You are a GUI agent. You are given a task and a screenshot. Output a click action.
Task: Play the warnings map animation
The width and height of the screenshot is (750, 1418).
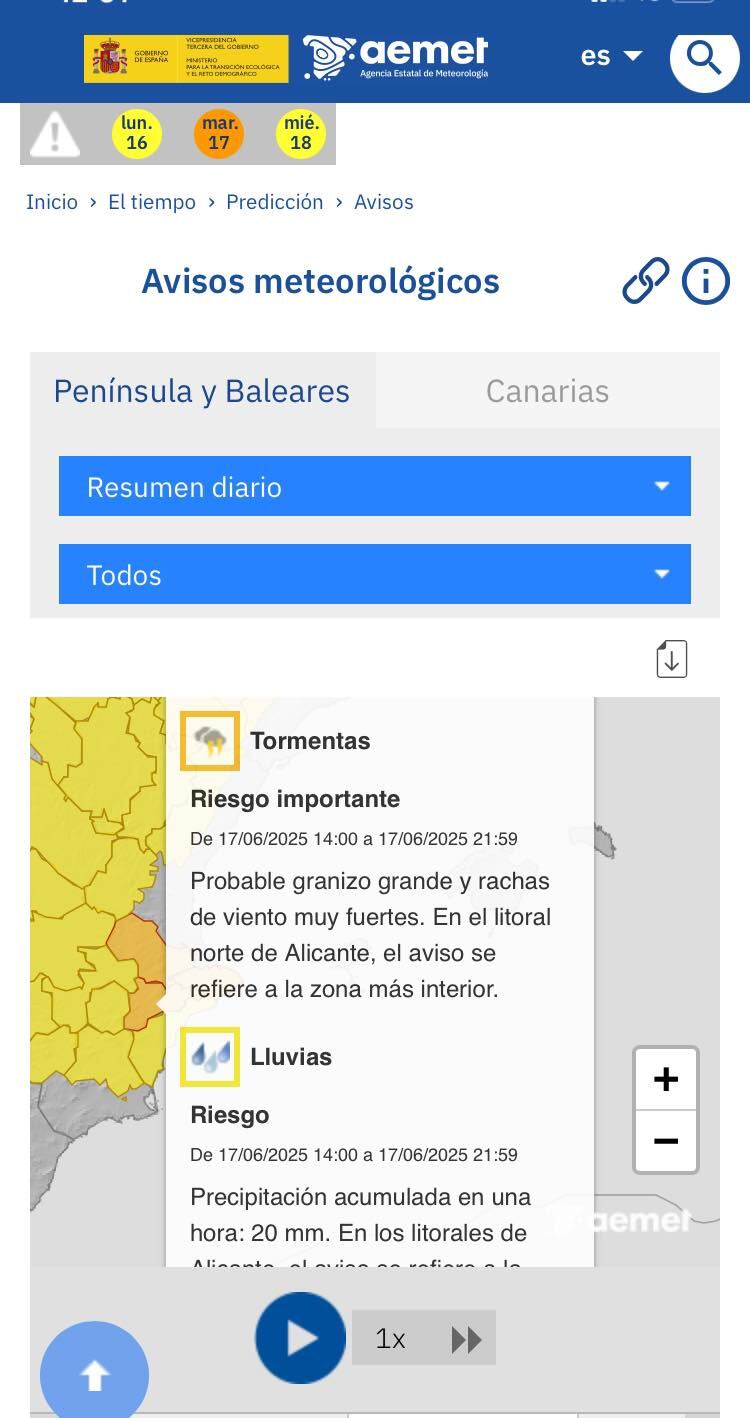coord(300,1338)
